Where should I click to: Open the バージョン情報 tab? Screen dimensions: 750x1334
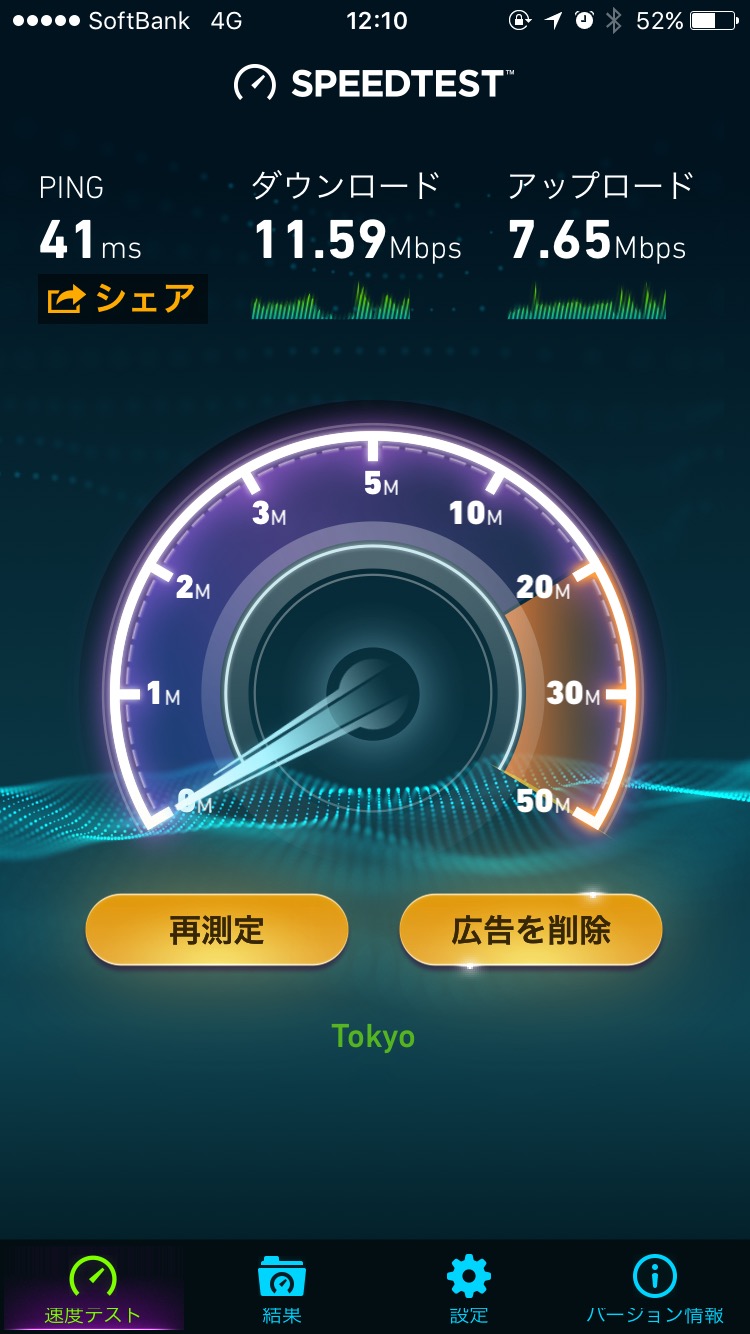click(x=655, y=1289)
